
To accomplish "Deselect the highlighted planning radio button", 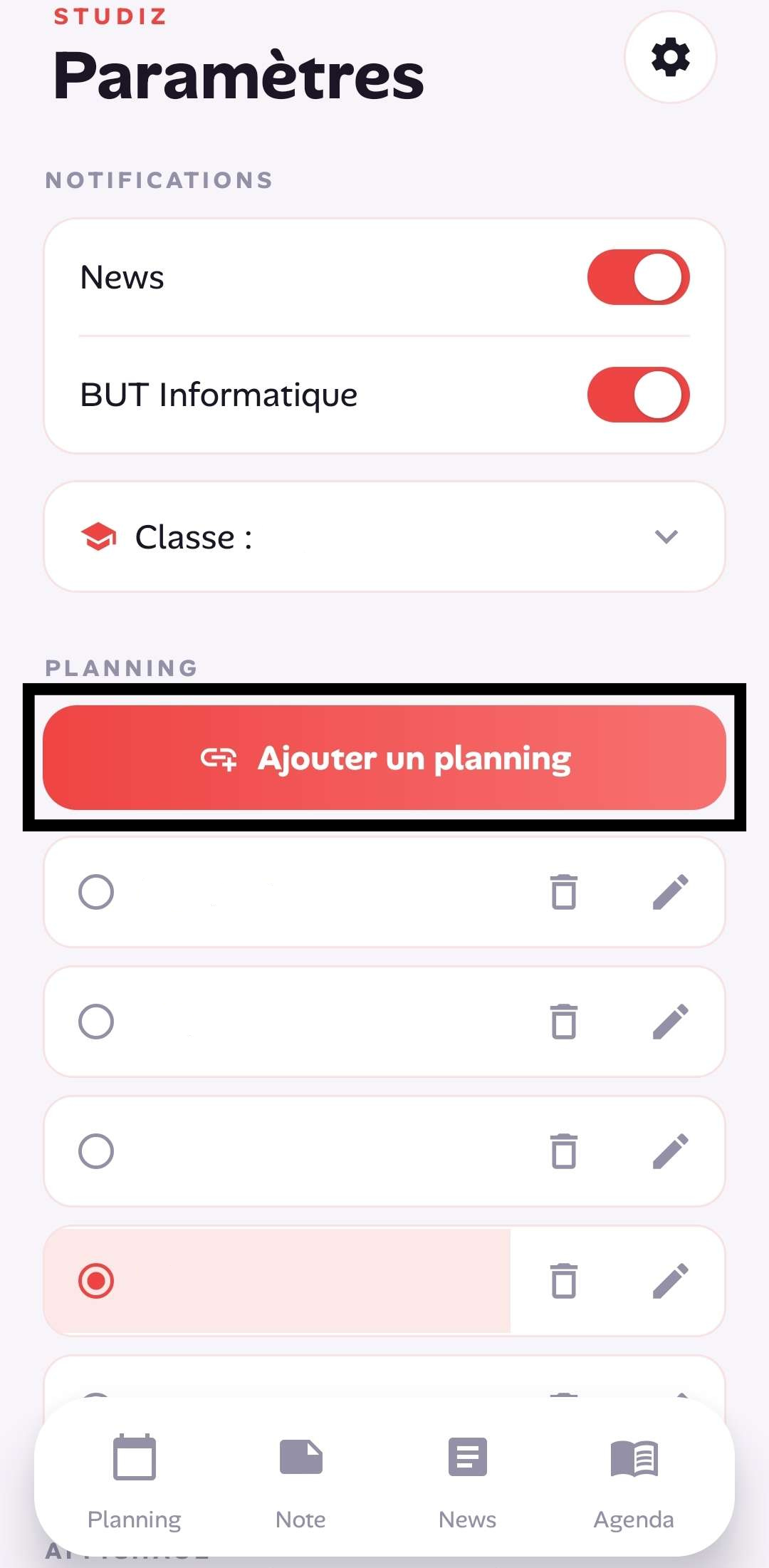I will [x=95, y=1280].
